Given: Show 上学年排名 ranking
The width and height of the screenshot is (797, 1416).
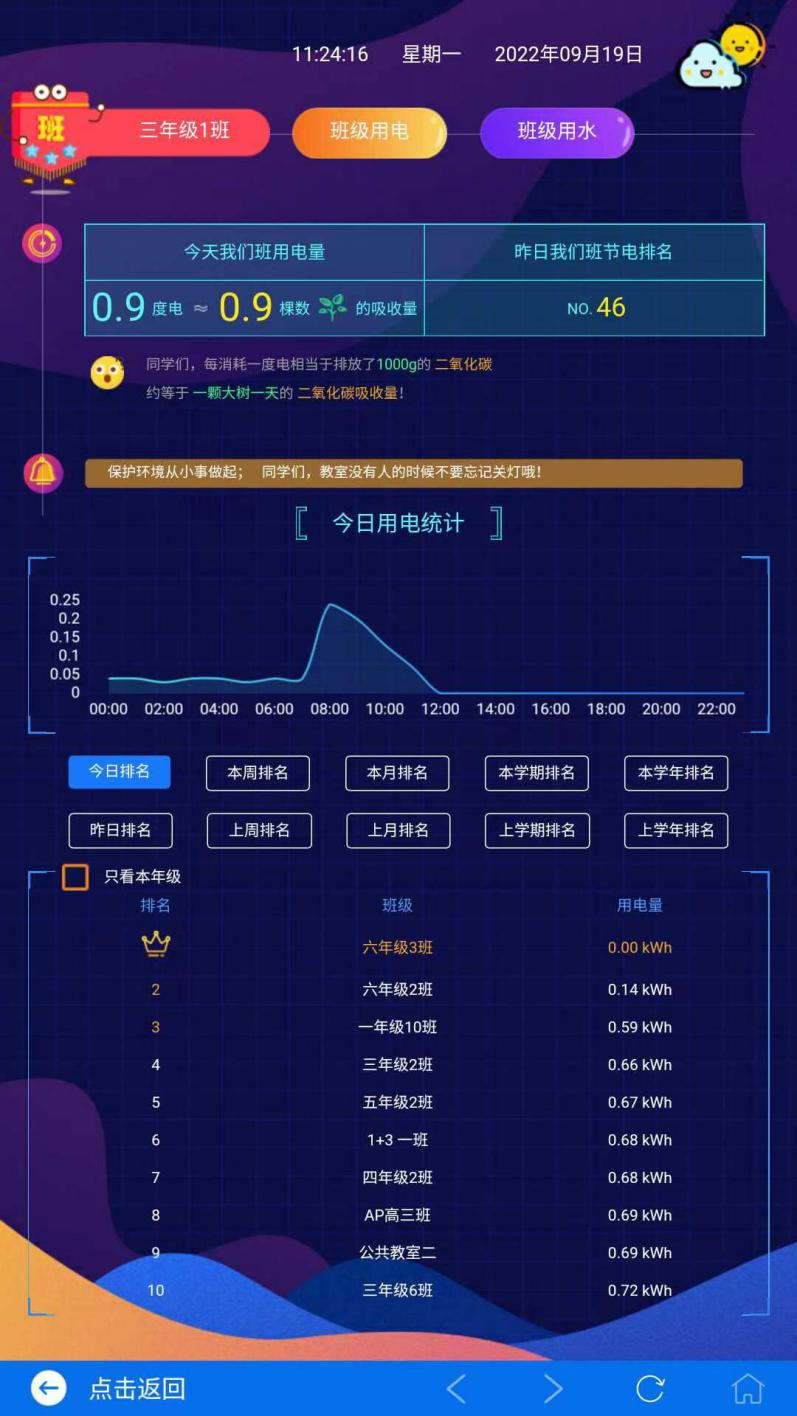Looking at the screenshot, I should coord(676,830).
